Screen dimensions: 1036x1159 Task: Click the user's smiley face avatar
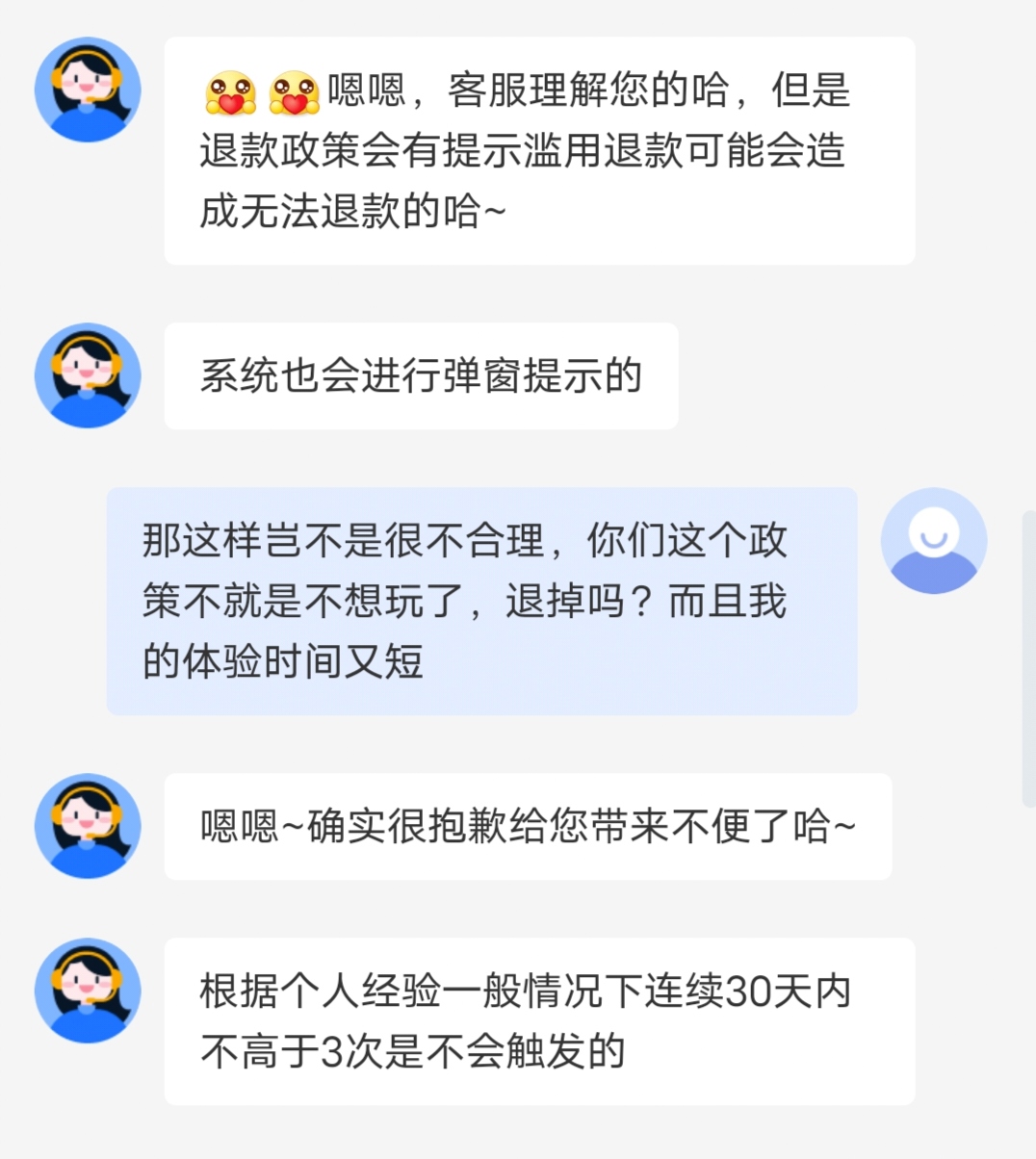tap(933, 540)
